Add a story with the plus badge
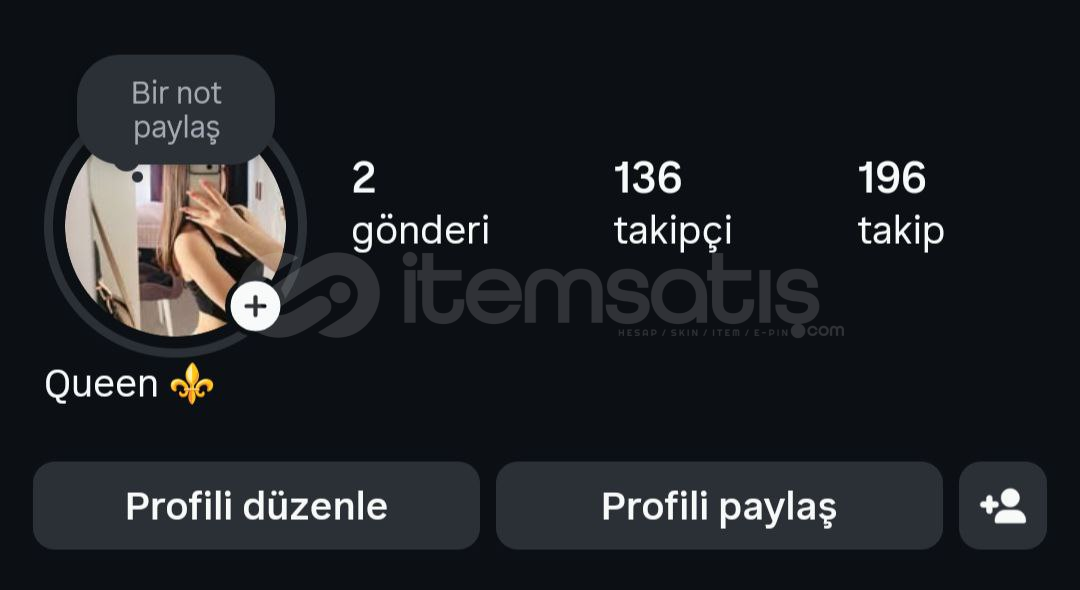This screenshot has height=590, width=1080. coord(255,306)
